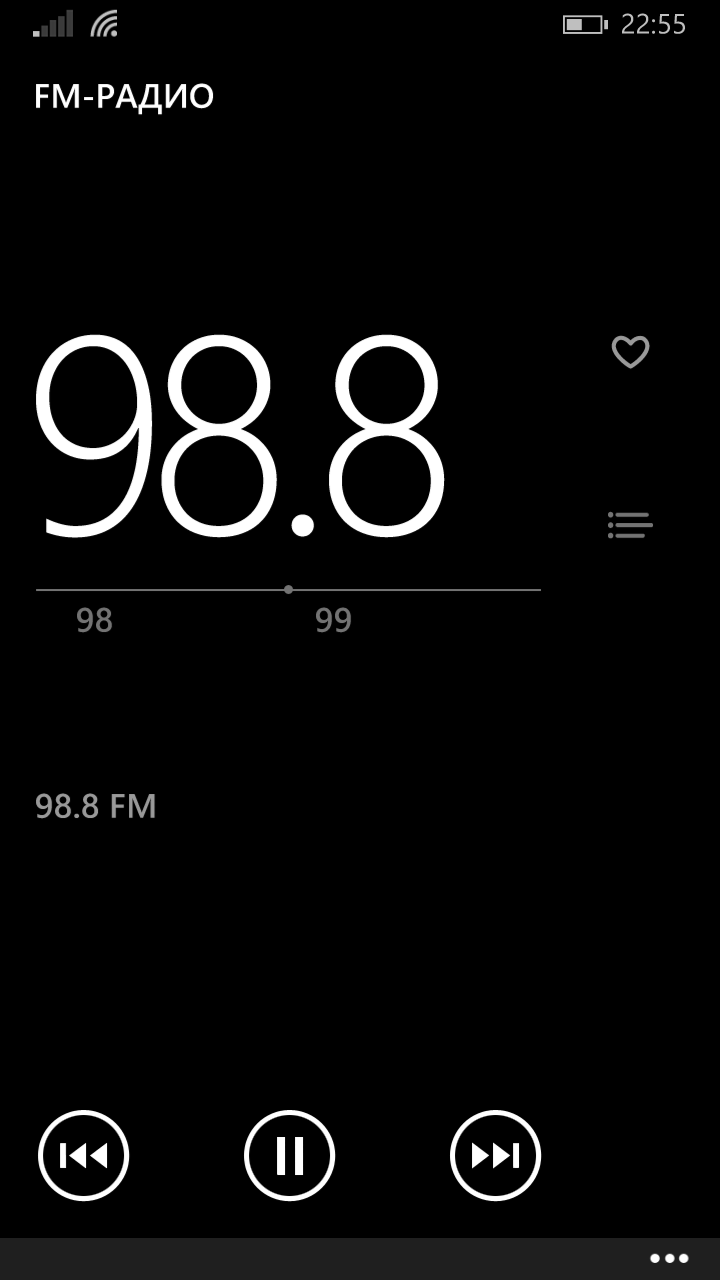Skip to the next station
This screenshot has width=720, height=1280.
(x=495, y=1155)
